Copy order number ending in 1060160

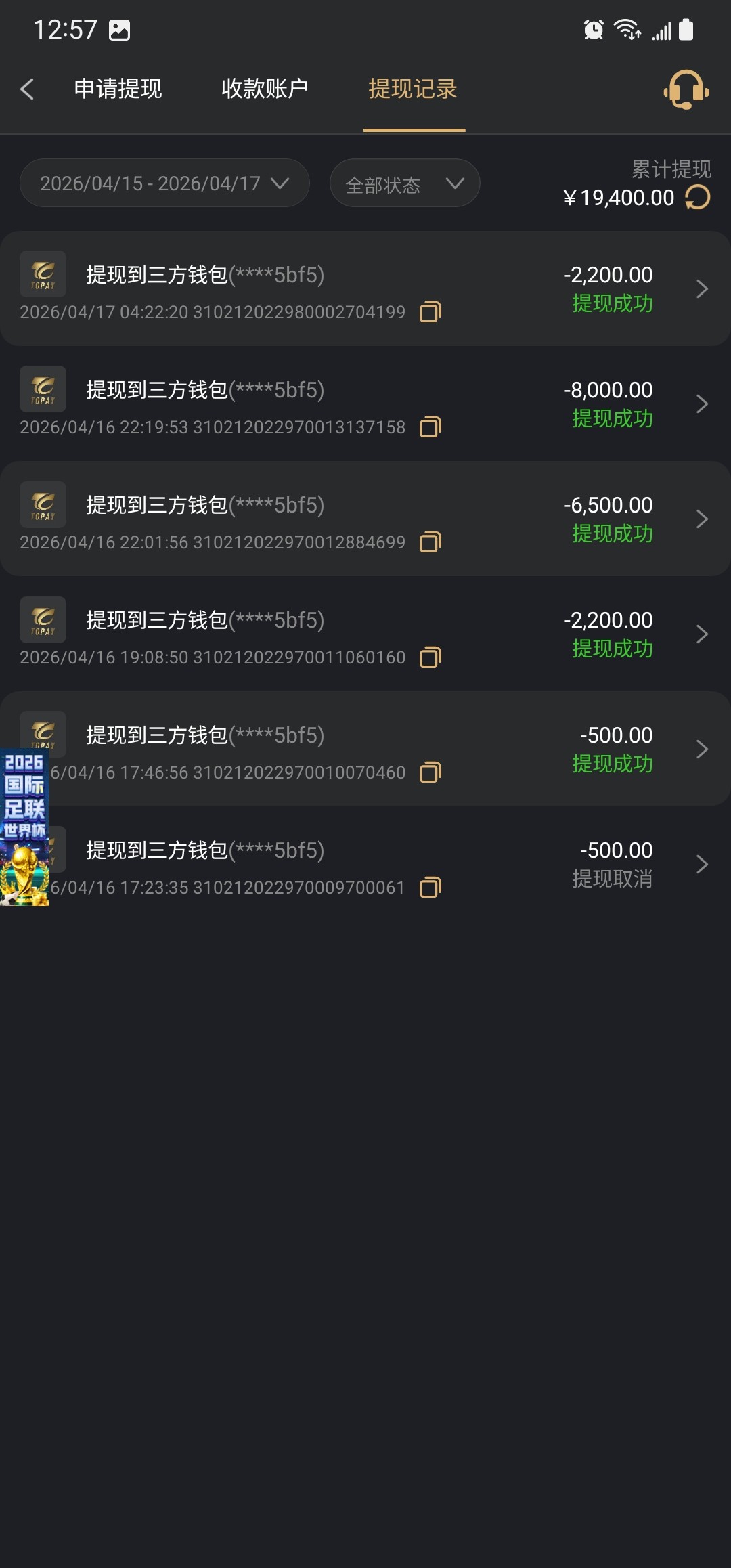(430, 657)
